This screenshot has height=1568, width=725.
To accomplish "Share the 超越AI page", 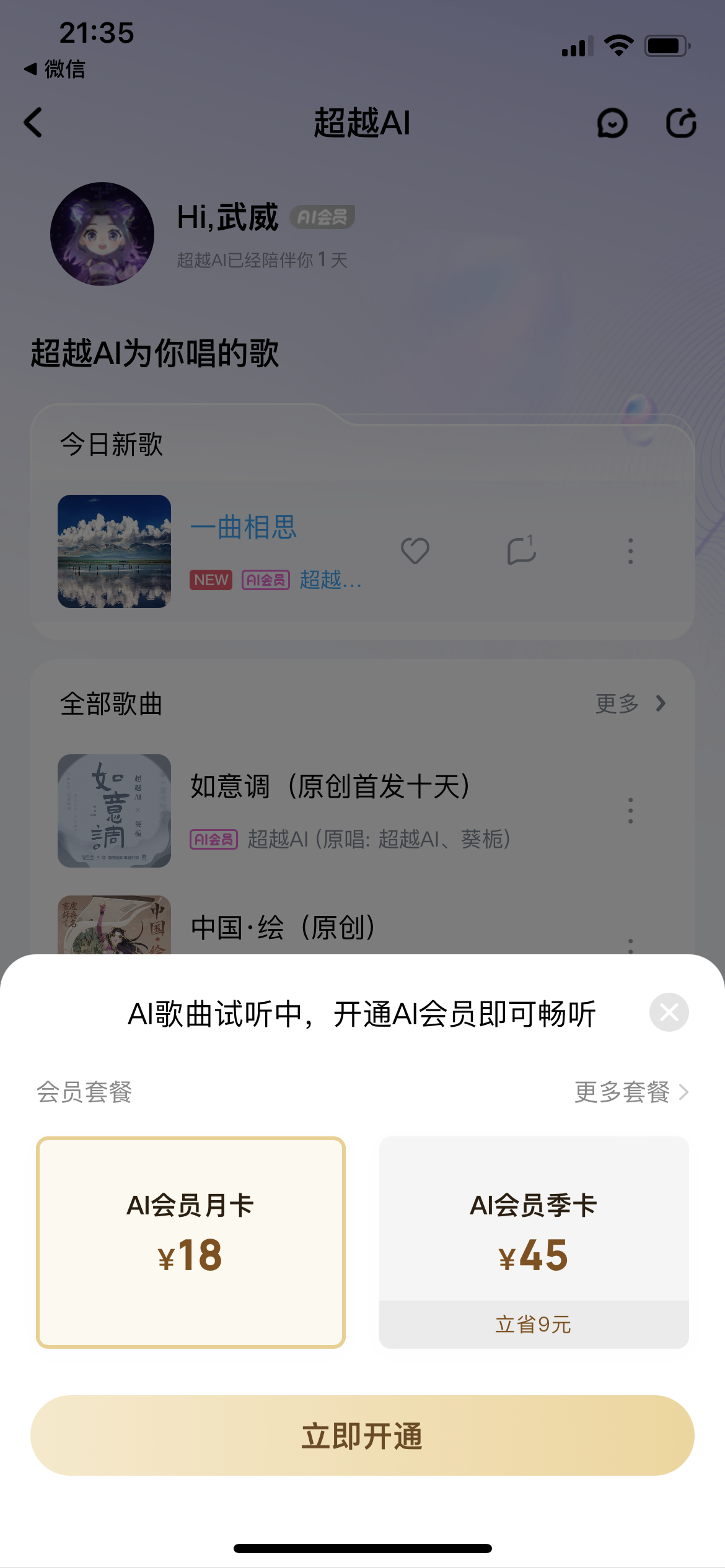I will coord(681,123).
